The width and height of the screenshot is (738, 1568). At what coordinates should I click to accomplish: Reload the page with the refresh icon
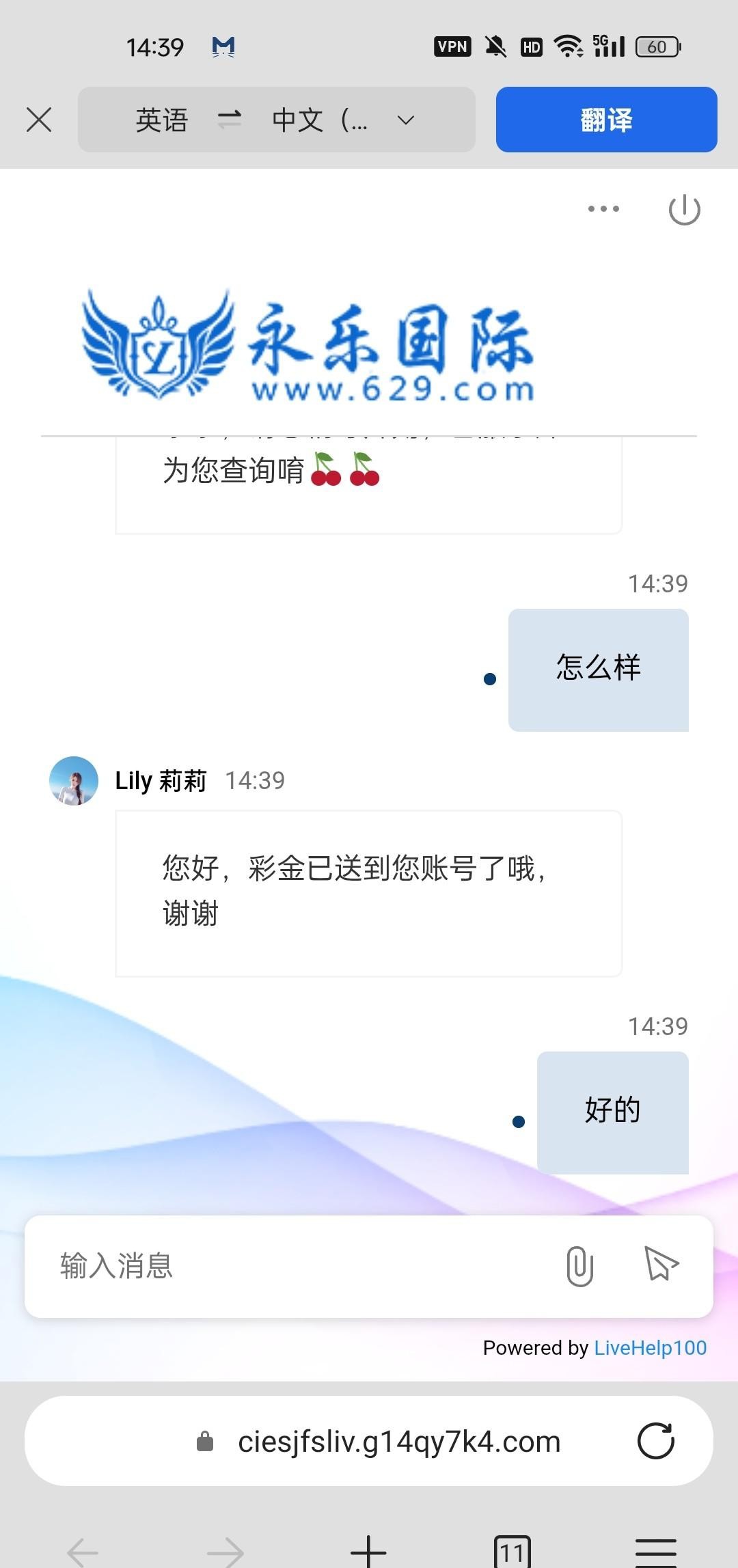[656, 1441]
